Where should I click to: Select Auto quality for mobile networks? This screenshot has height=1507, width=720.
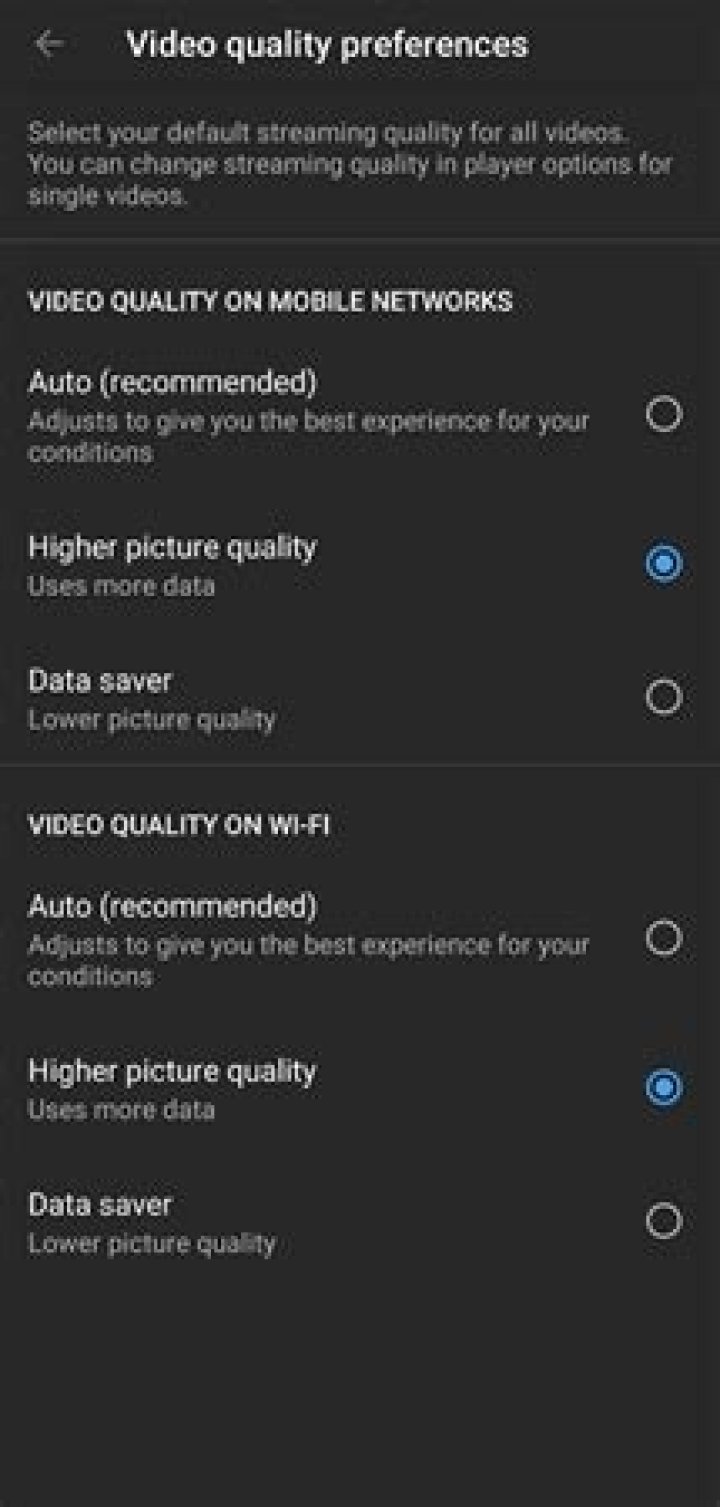point(662,414)
